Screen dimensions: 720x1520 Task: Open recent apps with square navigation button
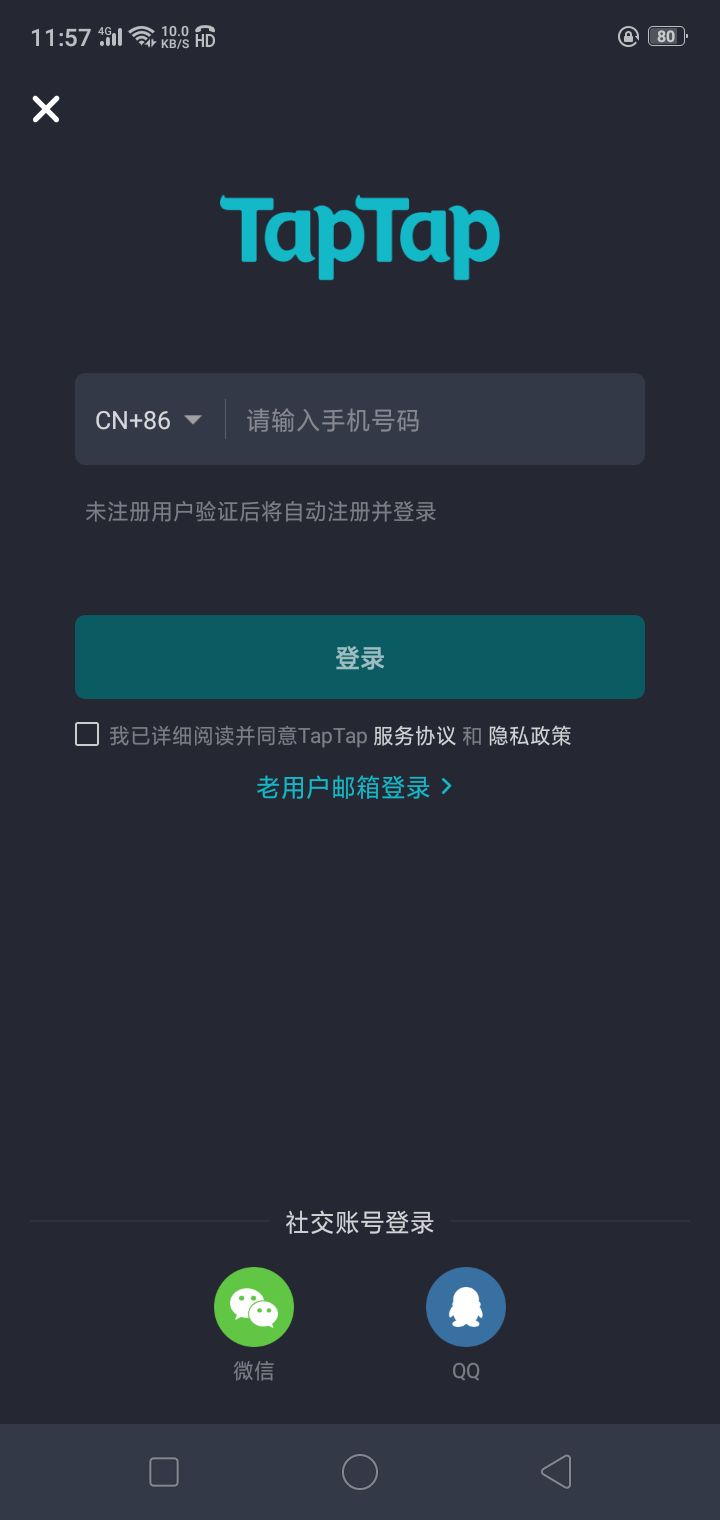(x=163, y=1471)
